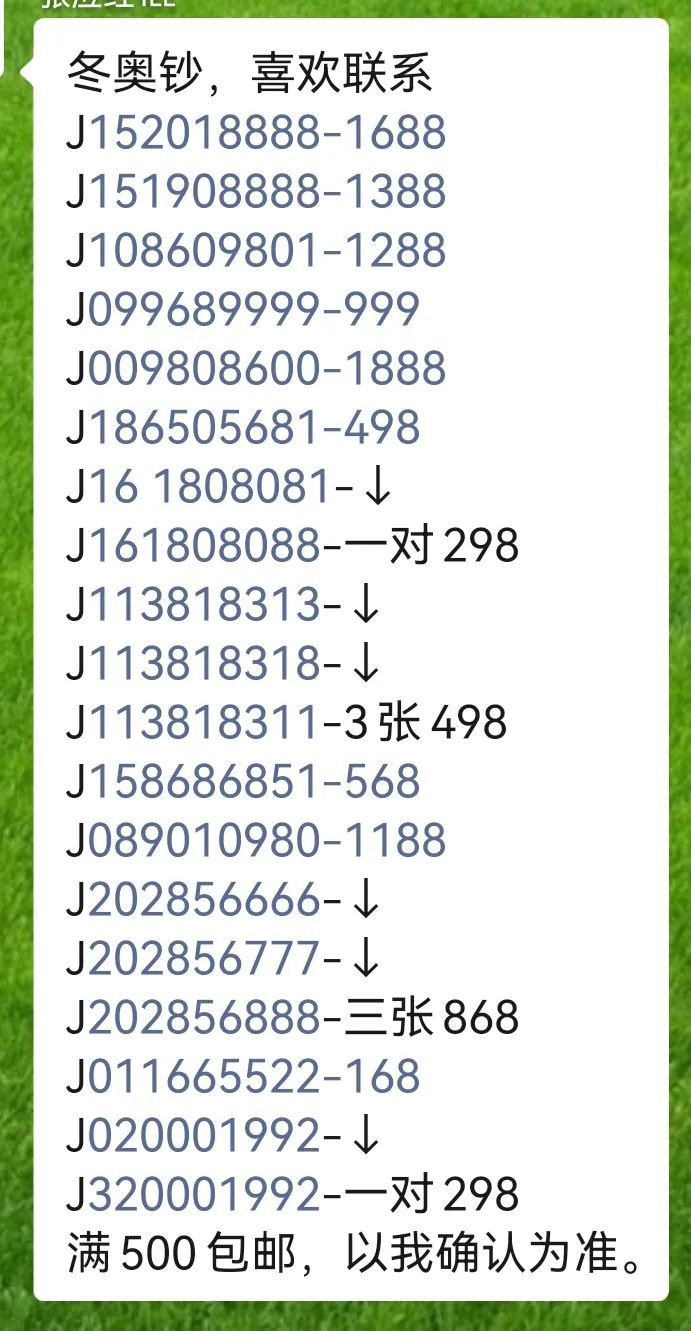Open the number link 152018888-1688
This screenshot has width=691, height=1331.
[267, 133]
